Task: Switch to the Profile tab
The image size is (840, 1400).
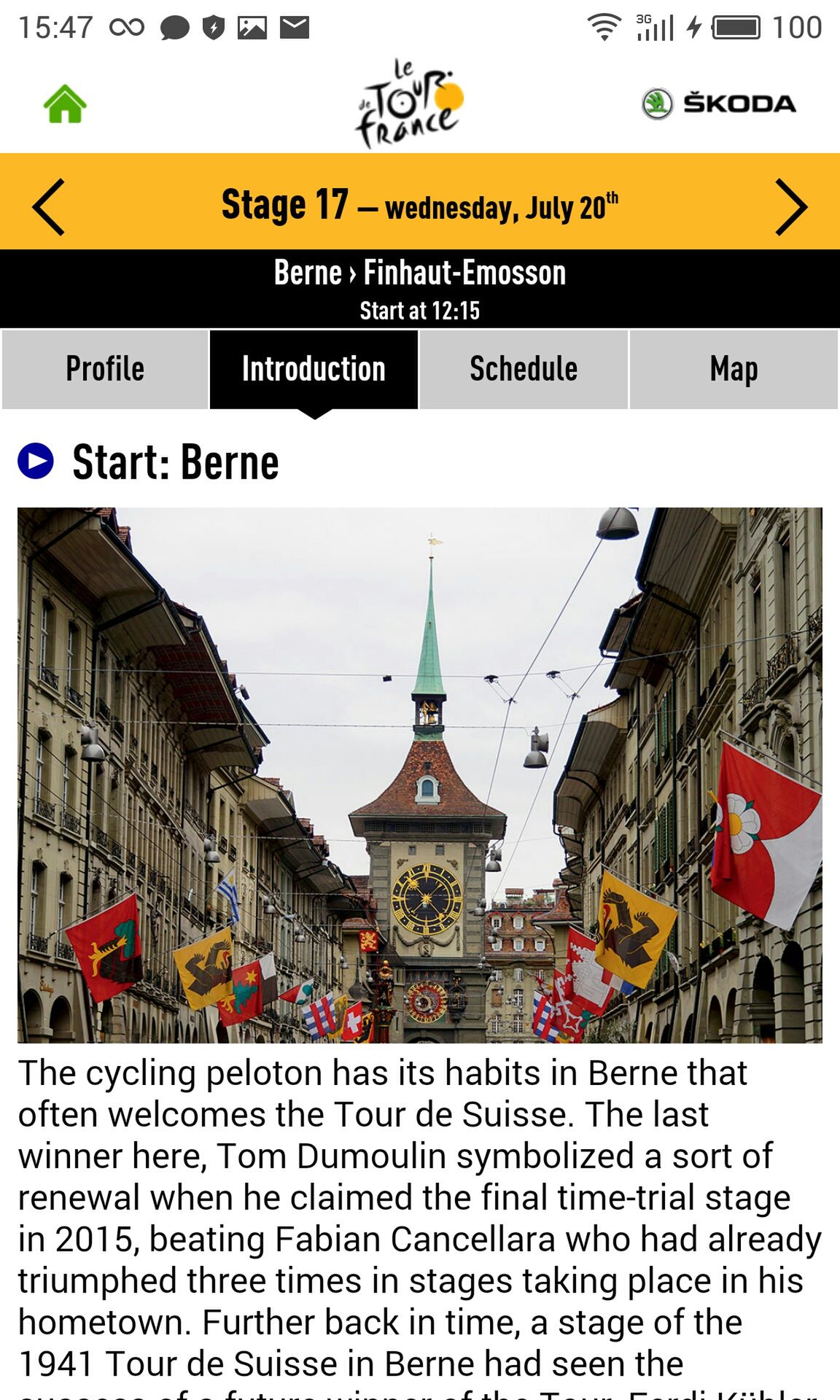Action: click(105, 369)
